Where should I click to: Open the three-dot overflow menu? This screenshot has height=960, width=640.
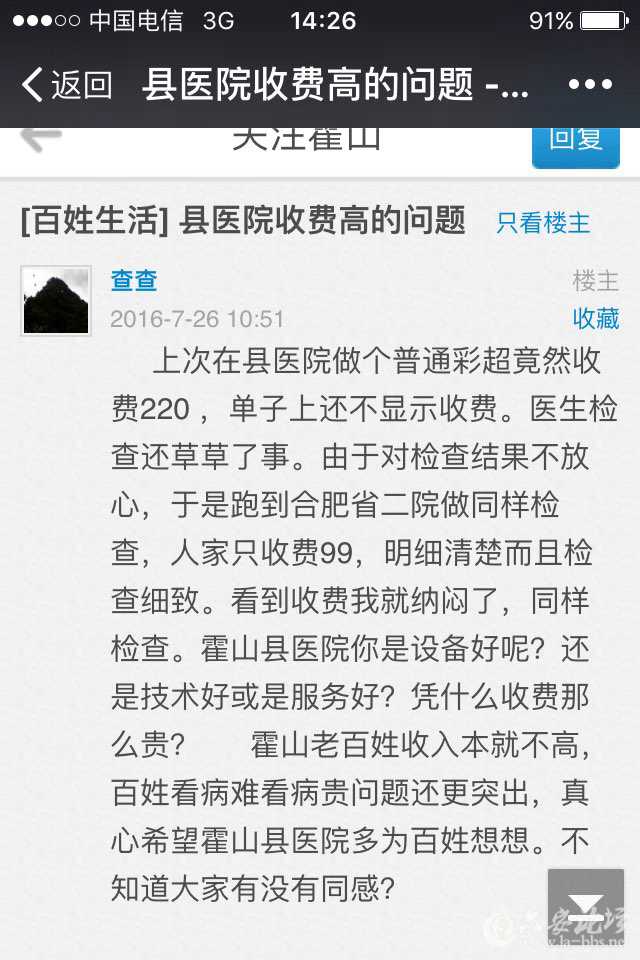590,85
